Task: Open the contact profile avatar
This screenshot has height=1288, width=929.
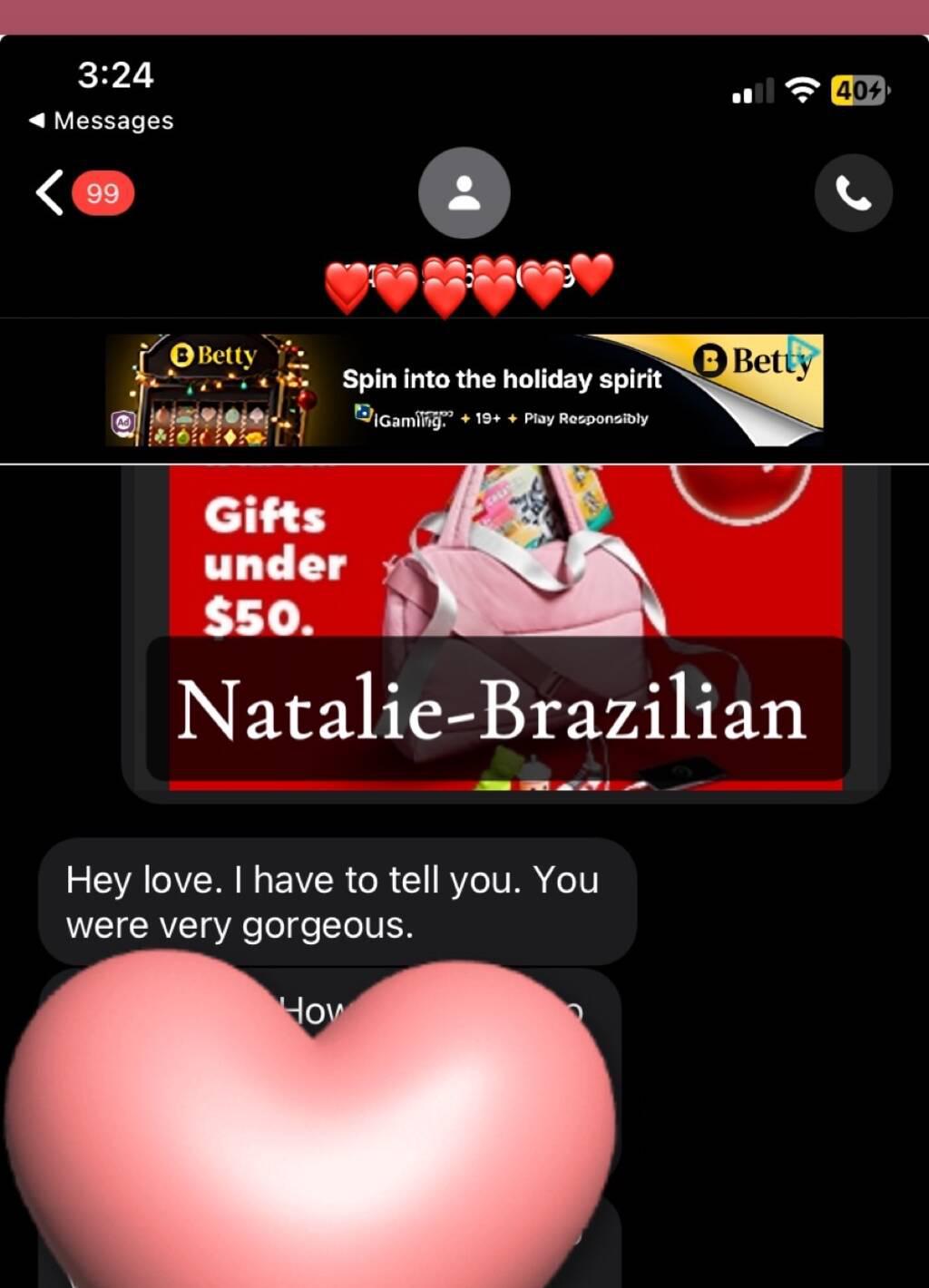Action: pyautogui.click(x=464, y=193)
